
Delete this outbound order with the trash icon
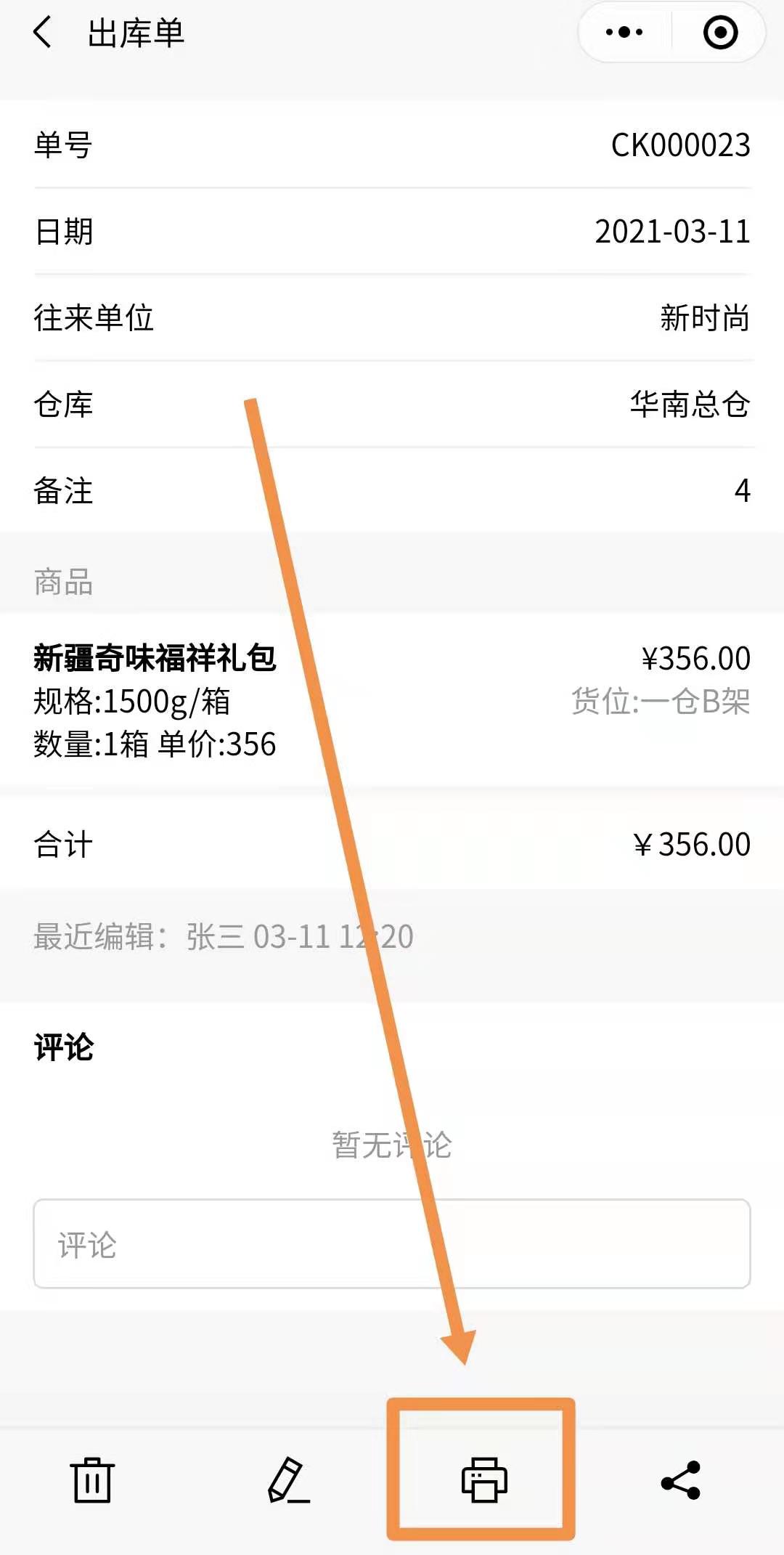(92, 1480)
